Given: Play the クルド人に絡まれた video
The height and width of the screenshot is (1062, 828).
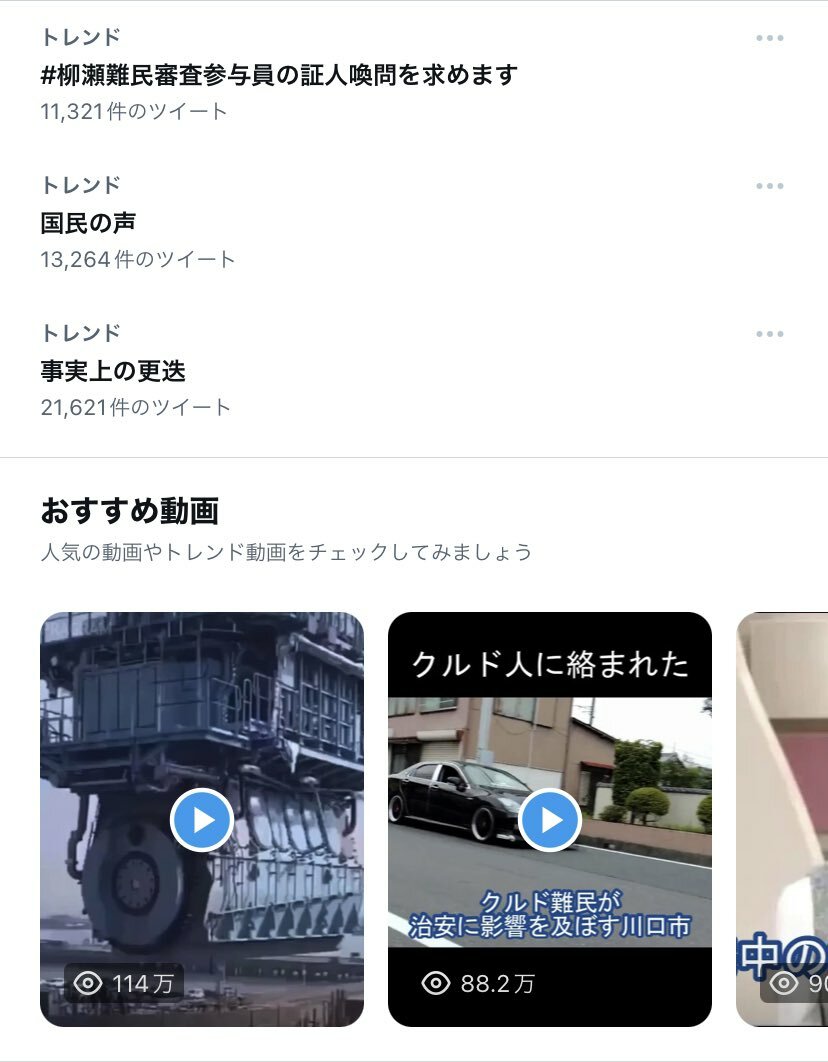Looking at the screenshot, I should pos(550,821).
